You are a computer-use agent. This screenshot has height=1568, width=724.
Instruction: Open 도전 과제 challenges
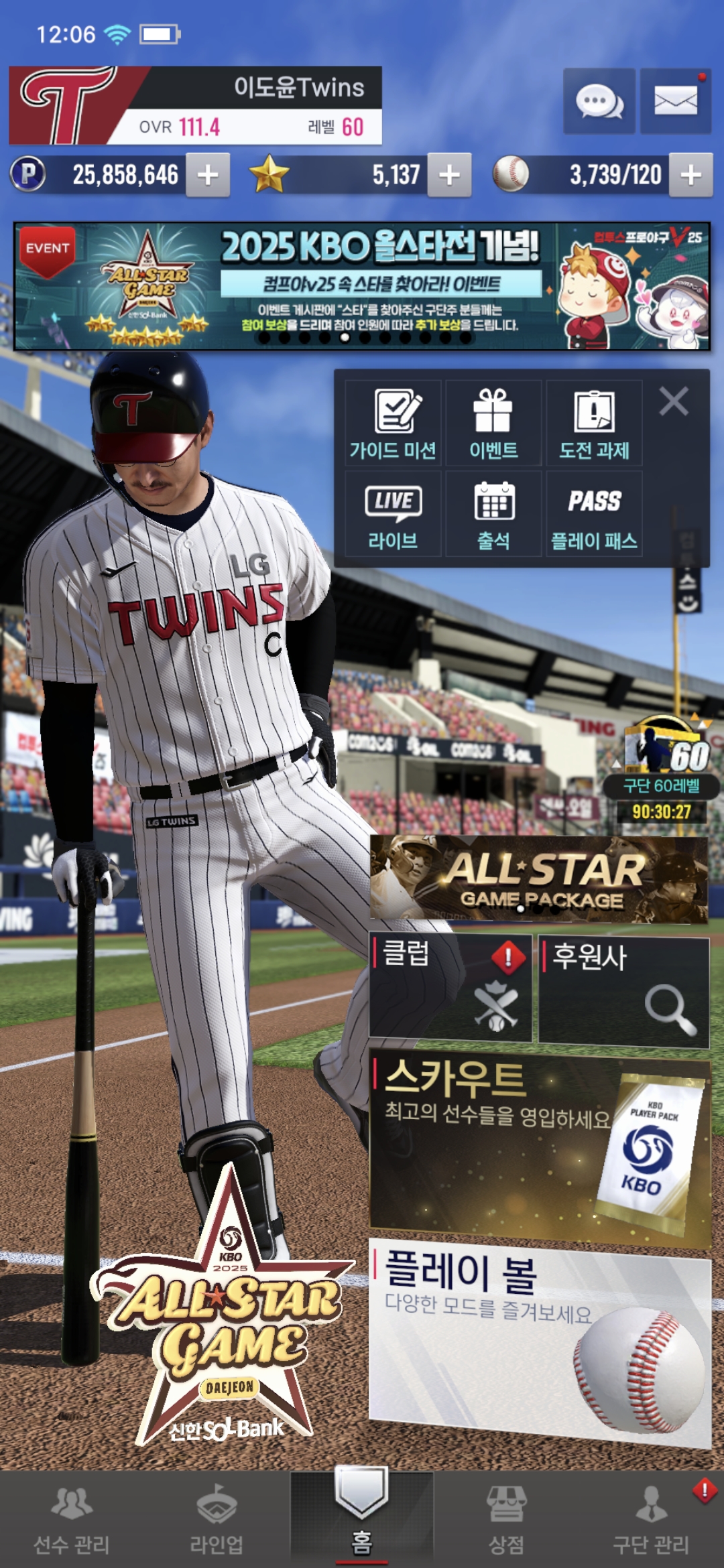coord(594,423)
